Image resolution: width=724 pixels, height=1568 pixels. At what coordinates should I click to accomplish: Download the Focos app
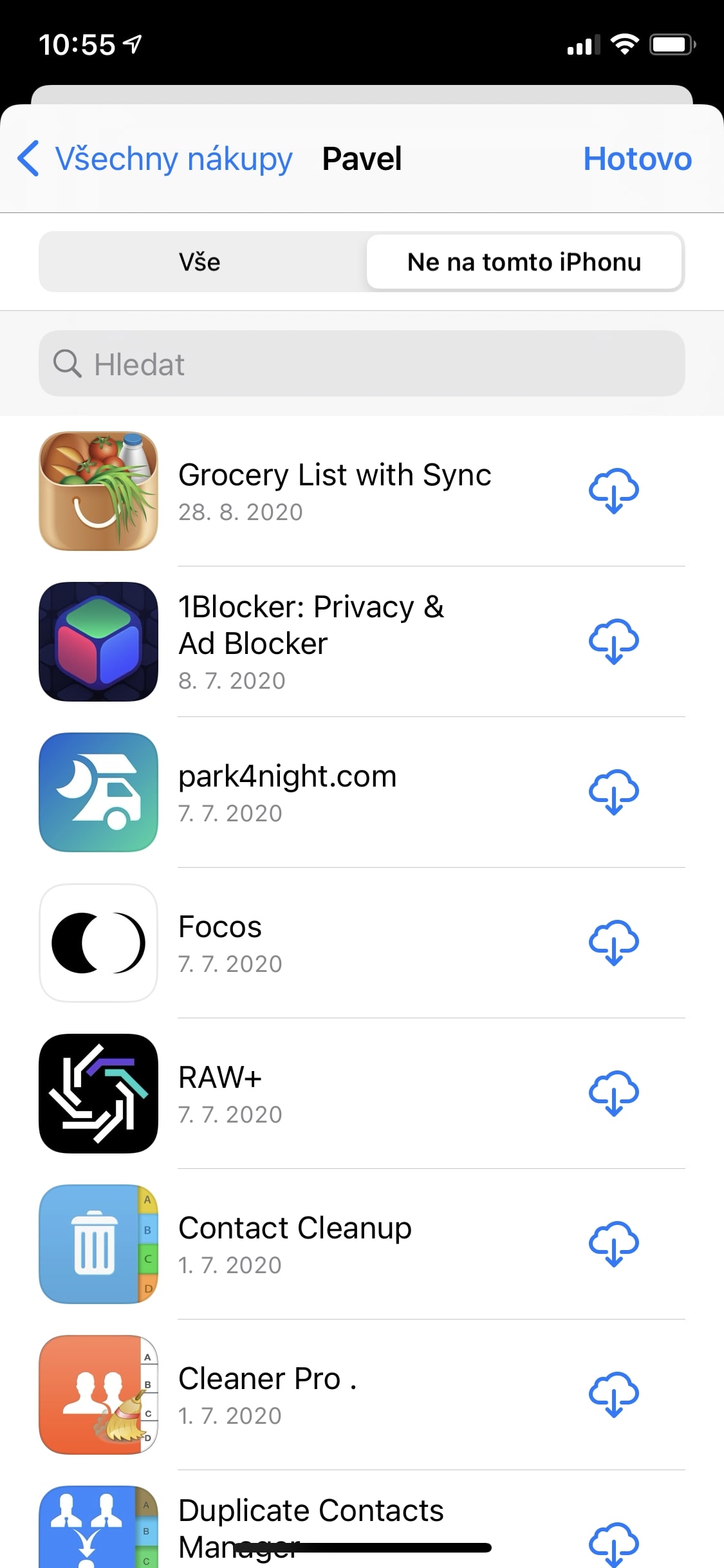pyautogui.click(x=613, y=943)
